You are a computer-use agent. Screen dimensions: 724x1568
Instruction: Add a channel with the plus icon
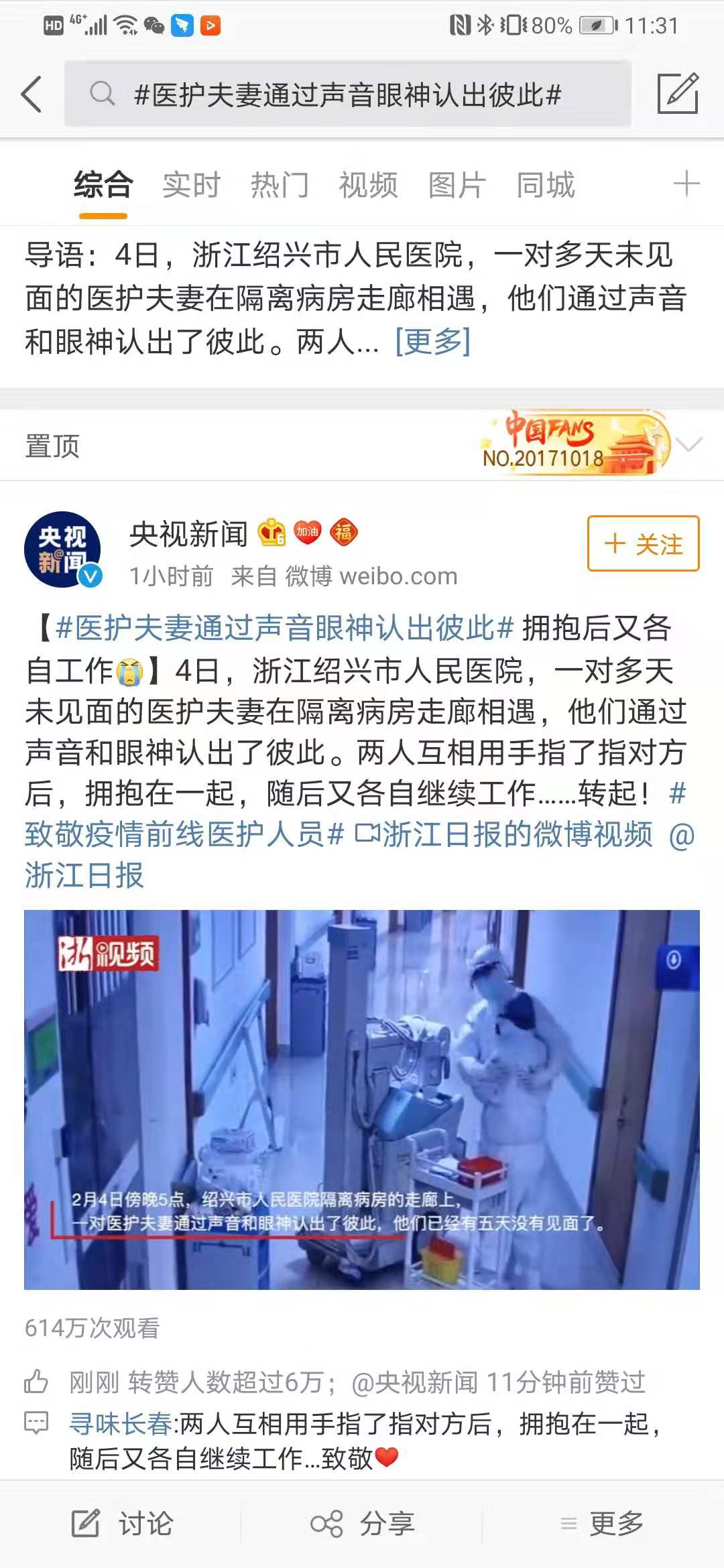(x=686, y=184)
